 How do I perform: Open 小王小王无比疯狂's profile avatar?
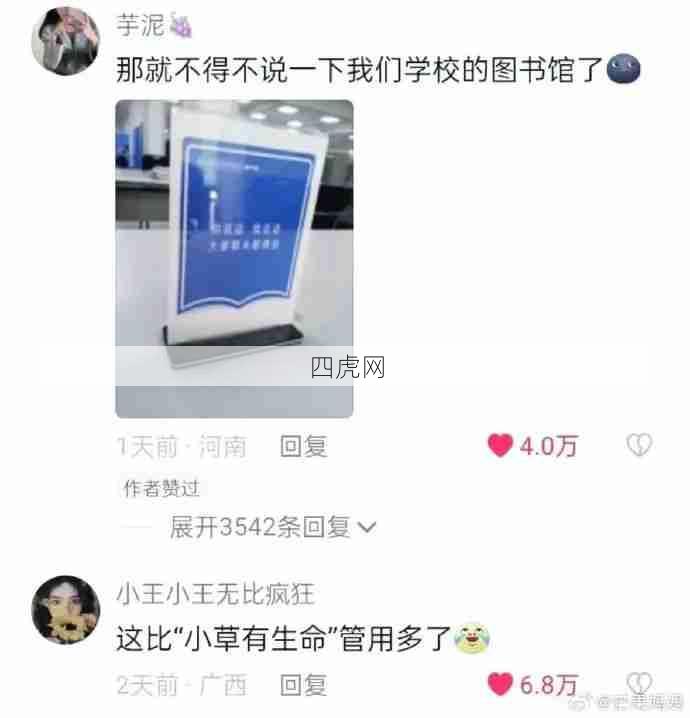tap(66, 610)
